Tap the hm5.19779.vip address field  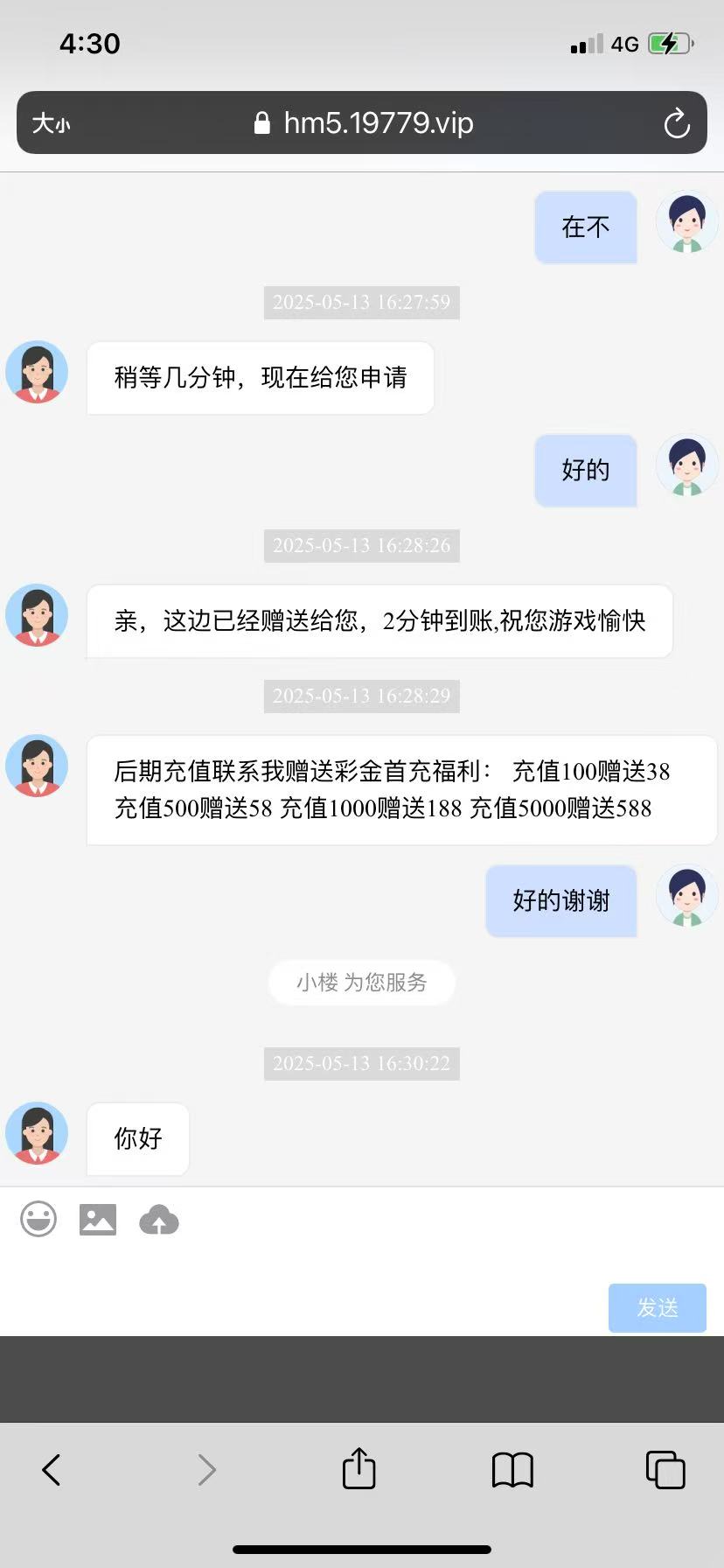point(363,123)
